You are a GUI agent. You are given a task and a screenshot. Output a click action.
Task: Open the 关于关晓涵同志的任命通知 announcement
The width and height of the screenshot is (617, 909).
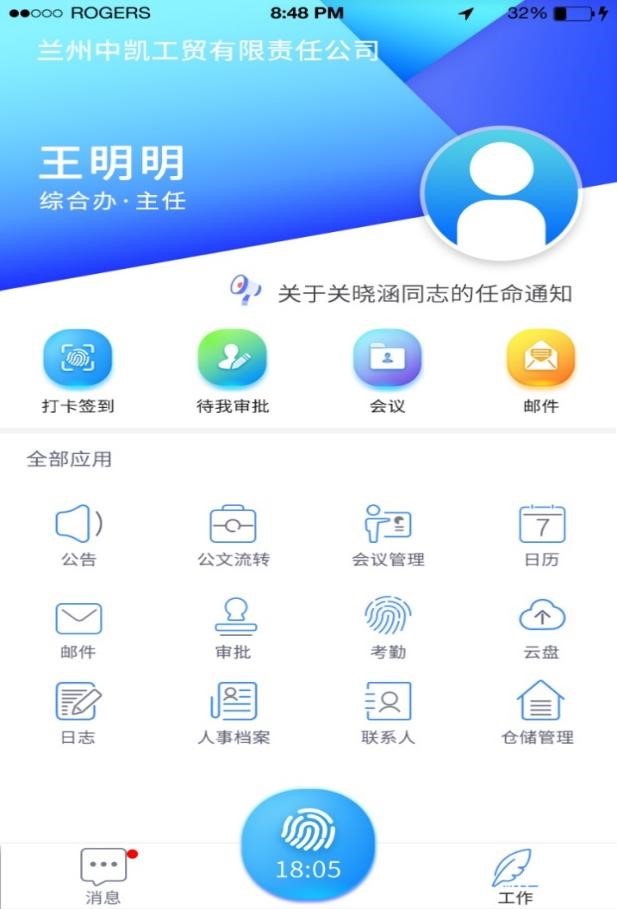tap(424, 293)
